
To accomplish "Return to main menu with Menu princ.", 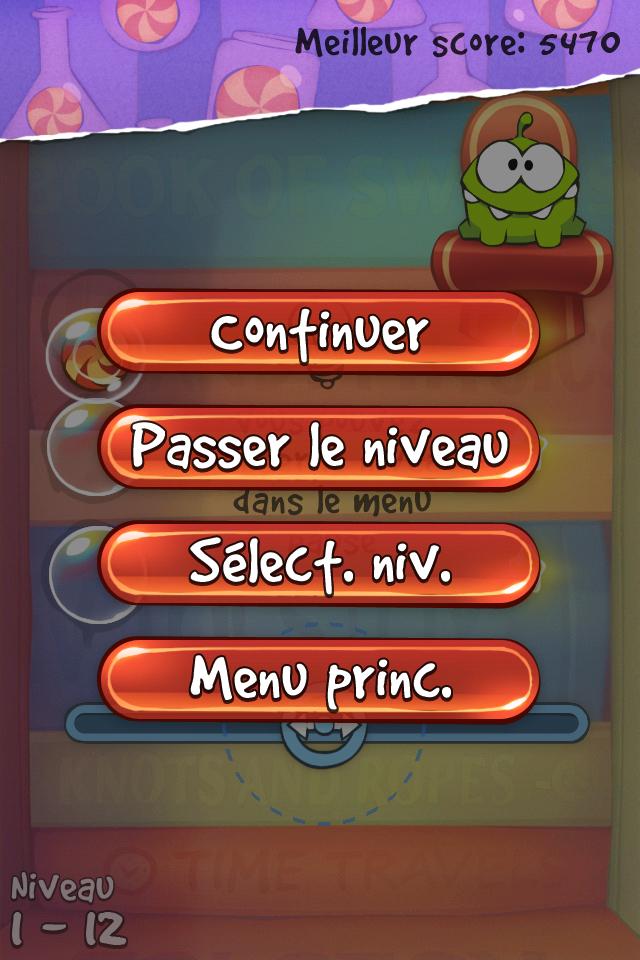I will (x=320, y=680).
